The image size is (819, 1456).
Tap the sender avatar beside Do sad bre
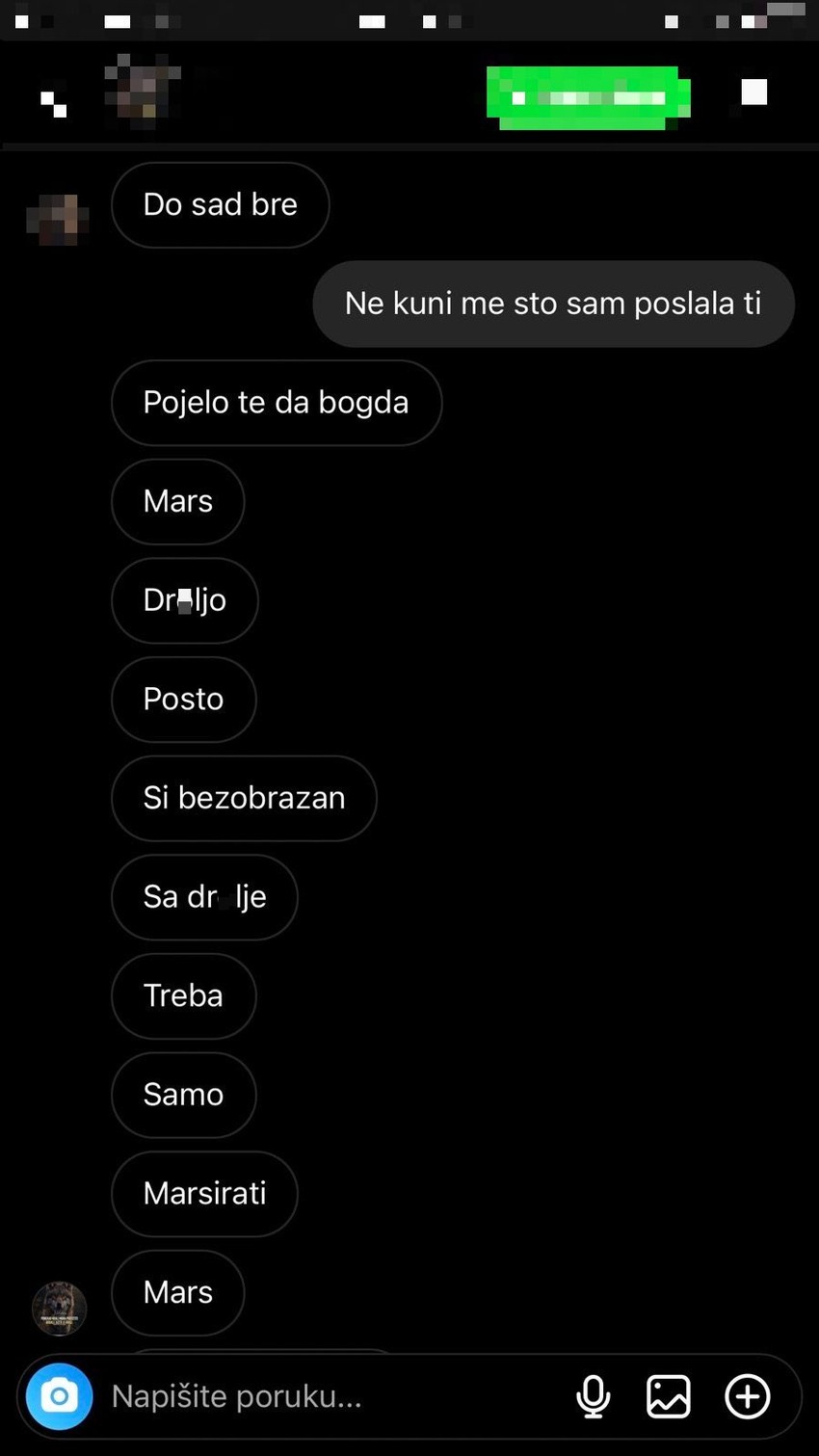[58, 217]
